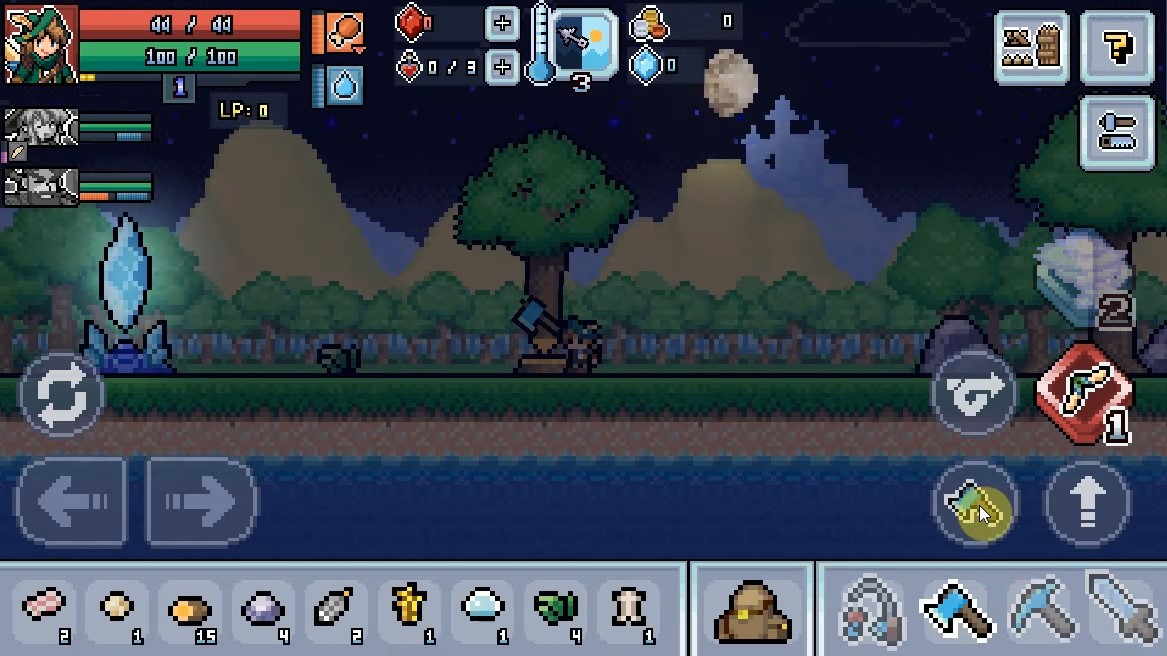
Task: Select the raw meat item in hotbar
Action: point(45,608)
